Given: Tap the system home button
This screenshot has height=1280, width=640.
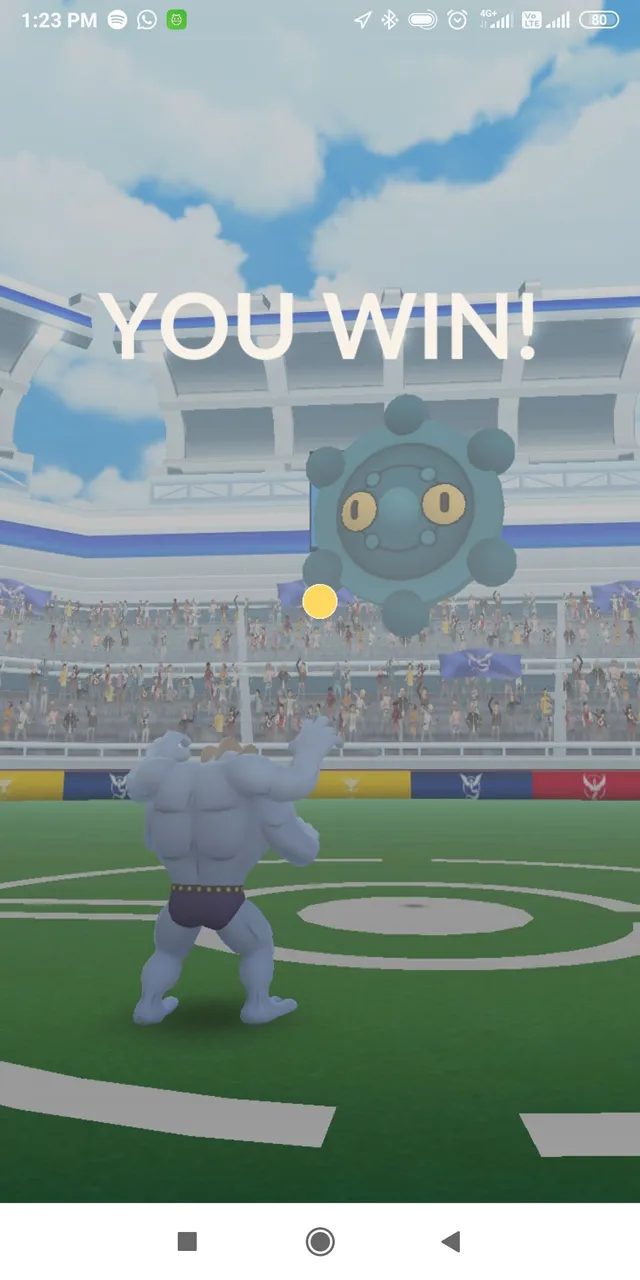Looking at the screenshot, I should pyautogui.click(x=320, y=1241).
